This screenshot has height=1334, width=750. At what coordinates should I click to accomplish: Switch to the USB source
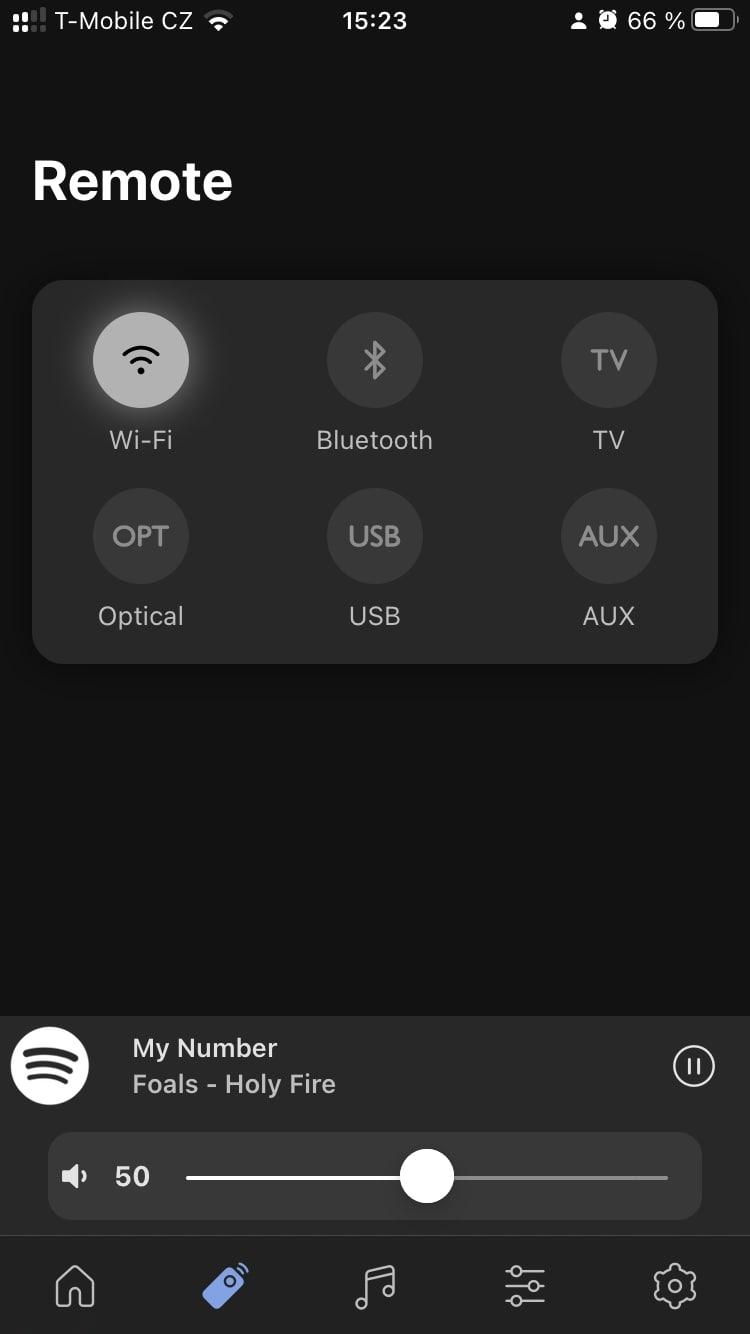click(x=375, y=536)
